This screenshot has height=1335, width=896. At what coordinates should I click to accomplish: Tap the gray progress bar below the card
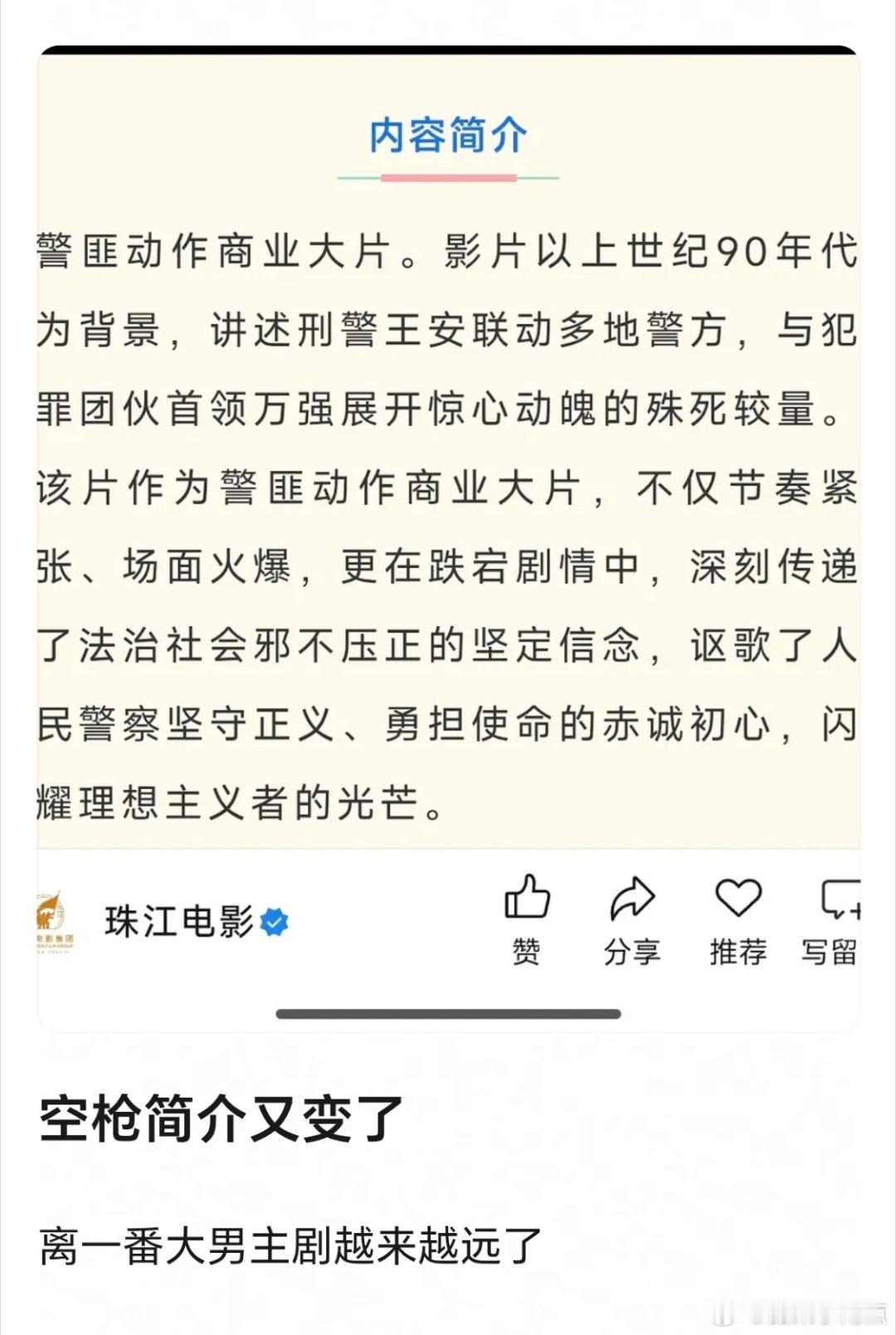[x=448, y=1013]
